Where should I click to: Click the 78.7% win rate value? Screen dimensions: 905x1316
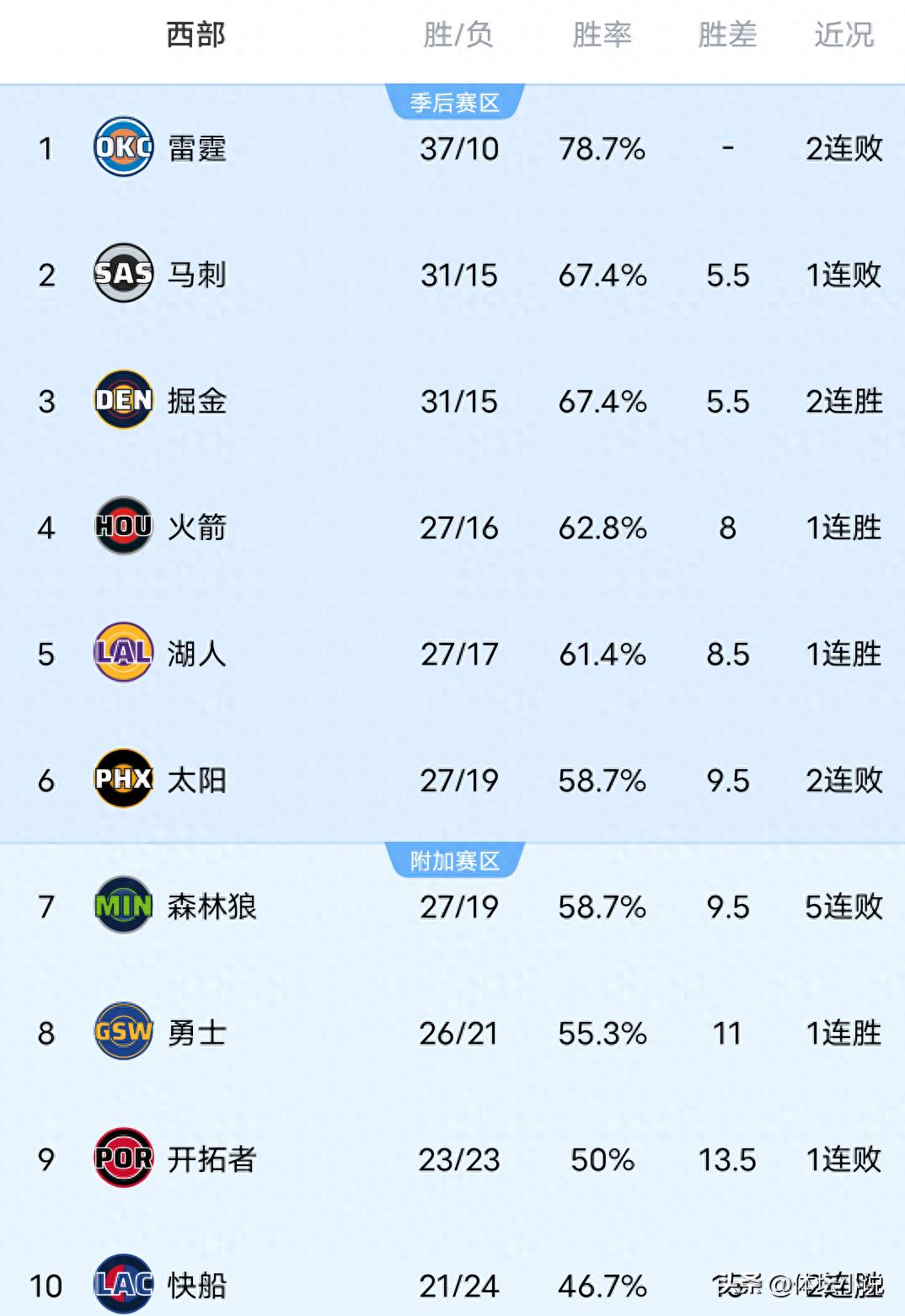[602, 148]
